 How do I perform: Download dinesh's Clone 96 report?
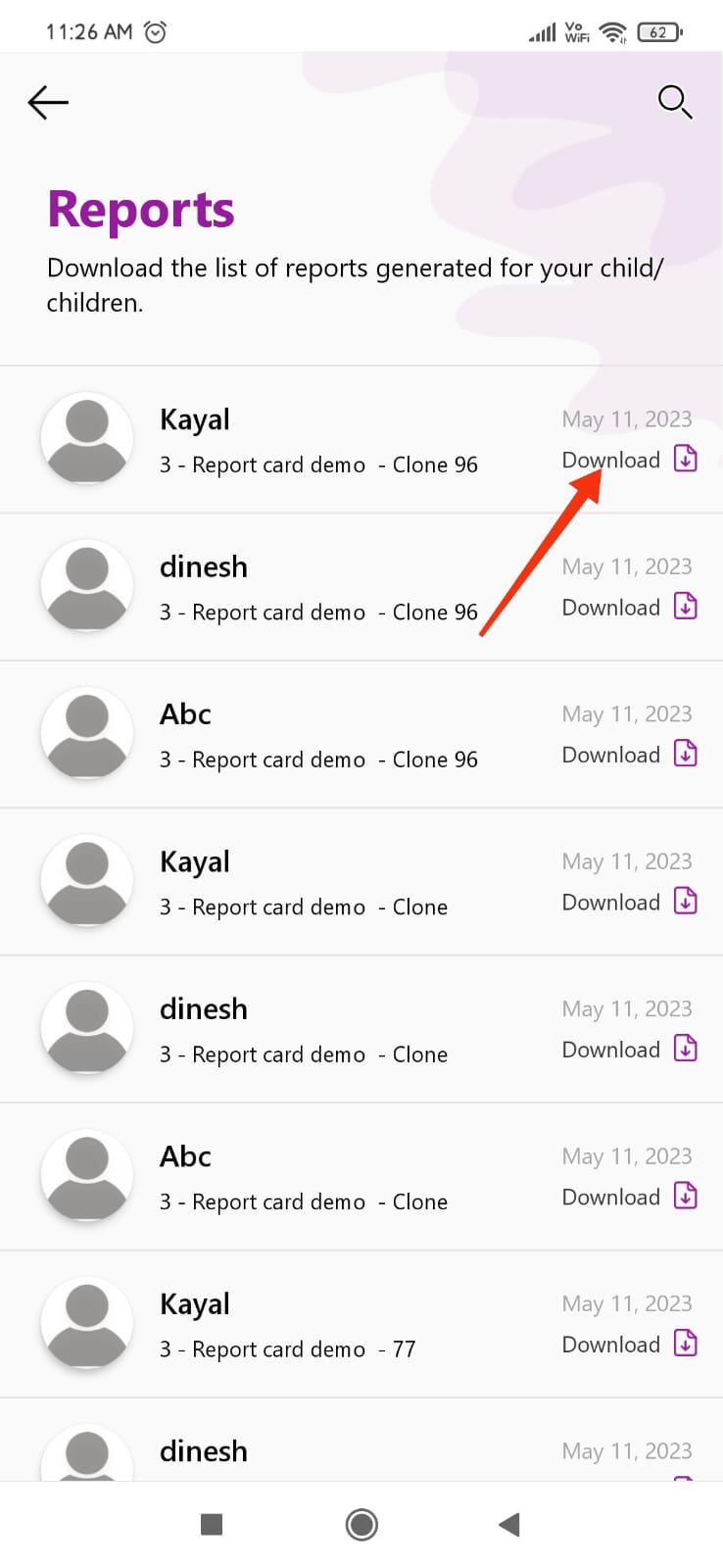point(629,607)
